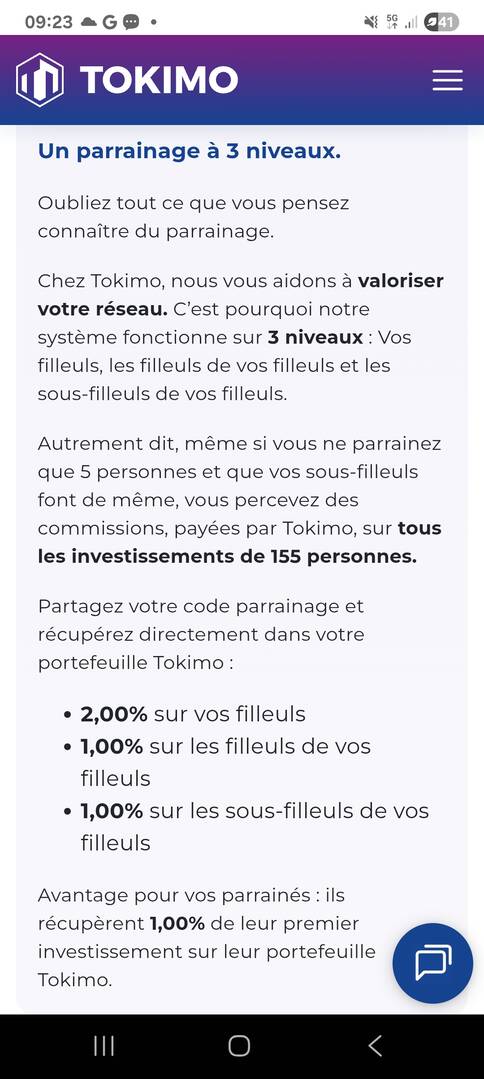Tap the Tokimo logo to go home

tap(127, 80)
